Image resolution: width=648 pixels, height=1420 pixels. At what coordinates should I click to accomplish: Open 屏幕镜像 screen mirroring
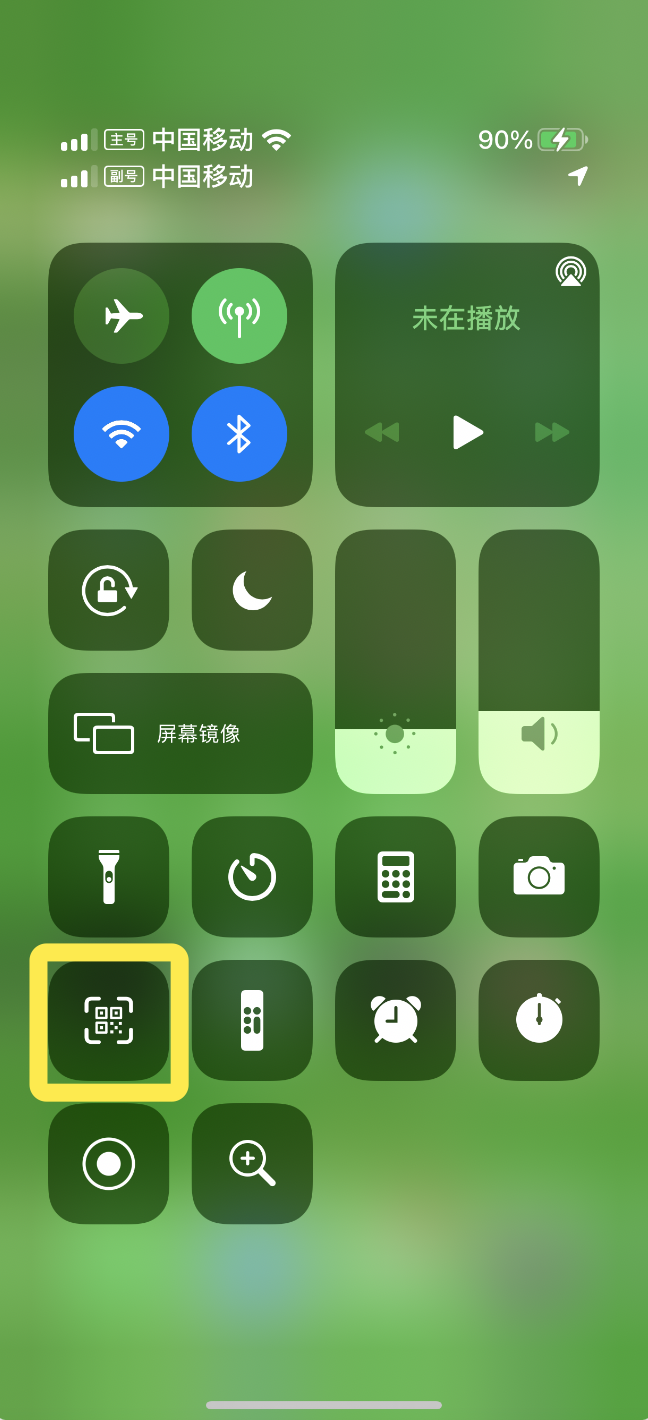(180, 733)
